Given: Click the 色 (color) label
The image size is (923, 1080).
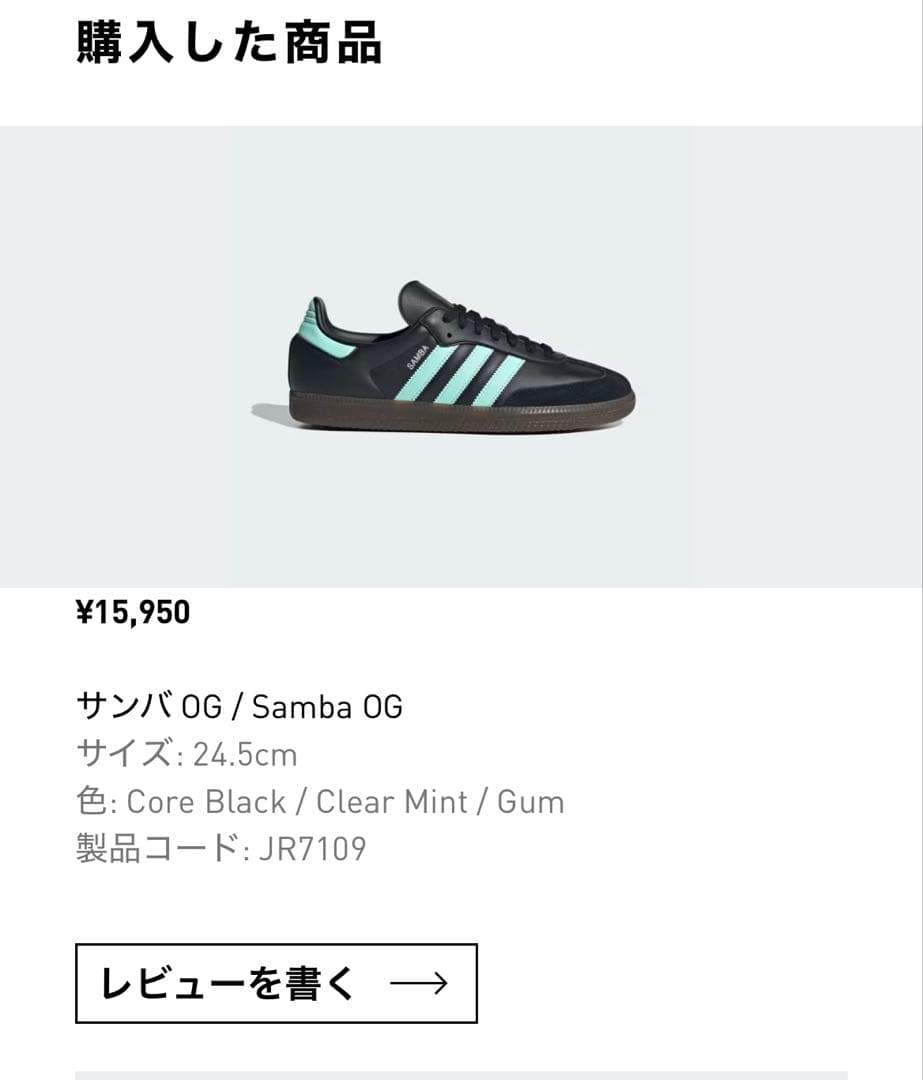Looking at the screenshot, I should pyautogui.click(x=91, y=801).
